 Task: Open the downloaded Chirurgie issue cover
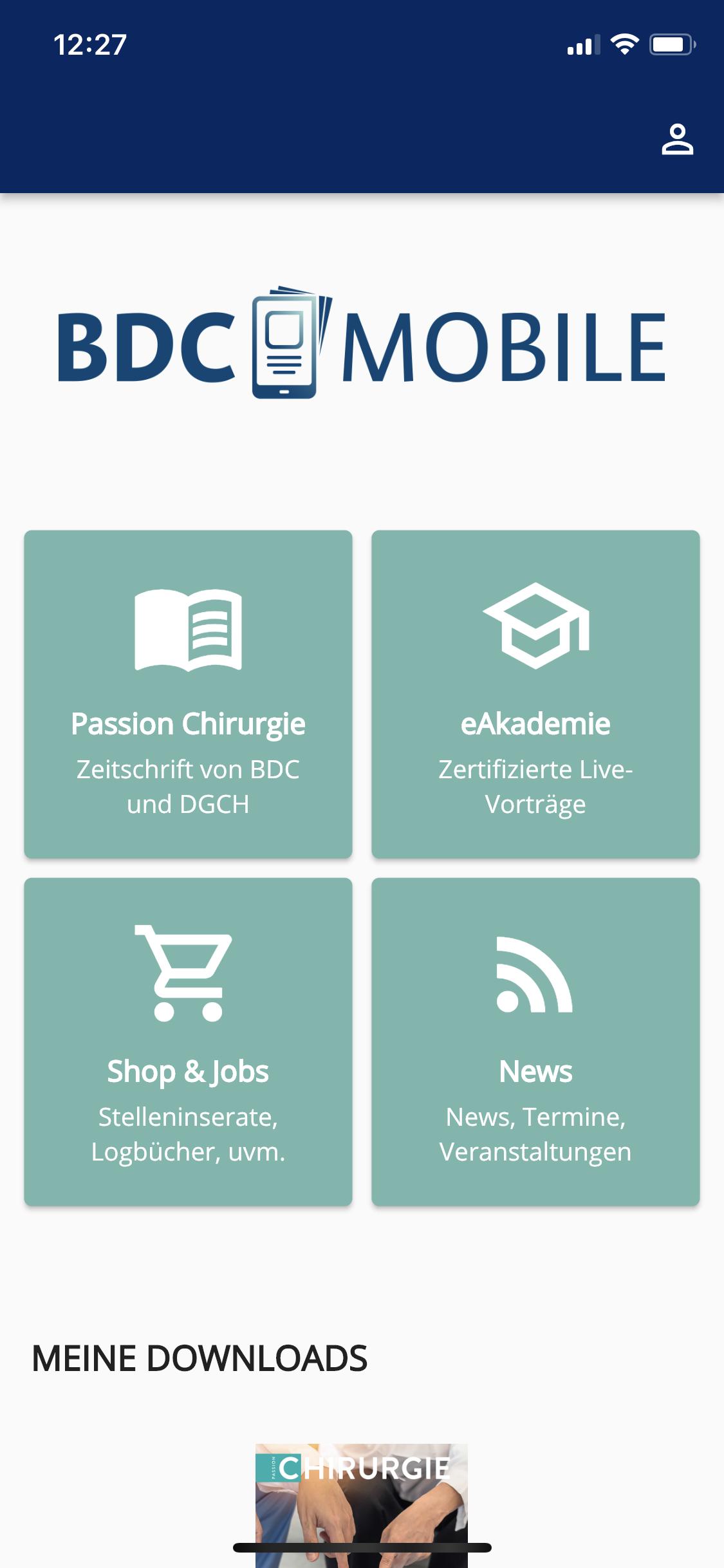pyautogui.click(x=362, y=1504)
